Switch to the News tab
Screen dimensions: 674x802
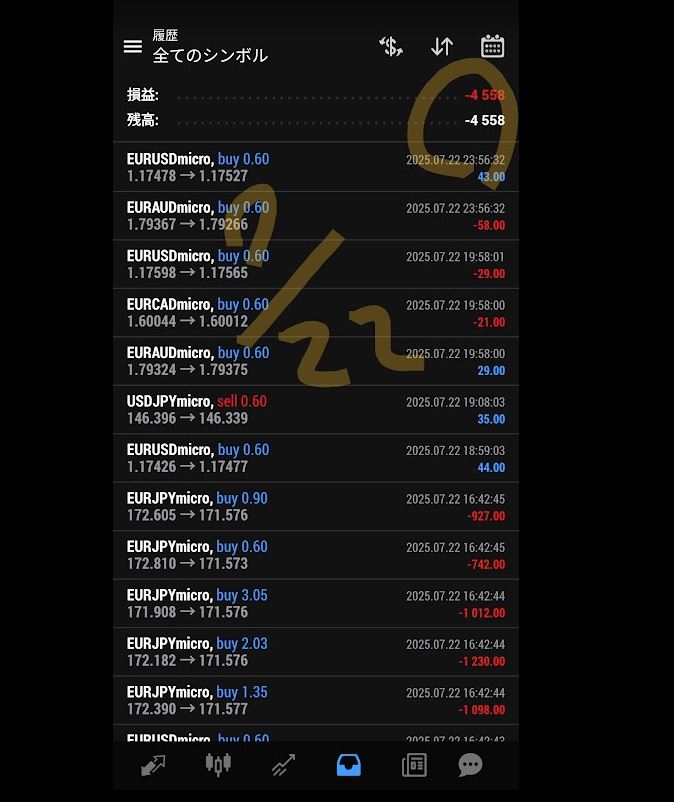click(x=413, y=765)
